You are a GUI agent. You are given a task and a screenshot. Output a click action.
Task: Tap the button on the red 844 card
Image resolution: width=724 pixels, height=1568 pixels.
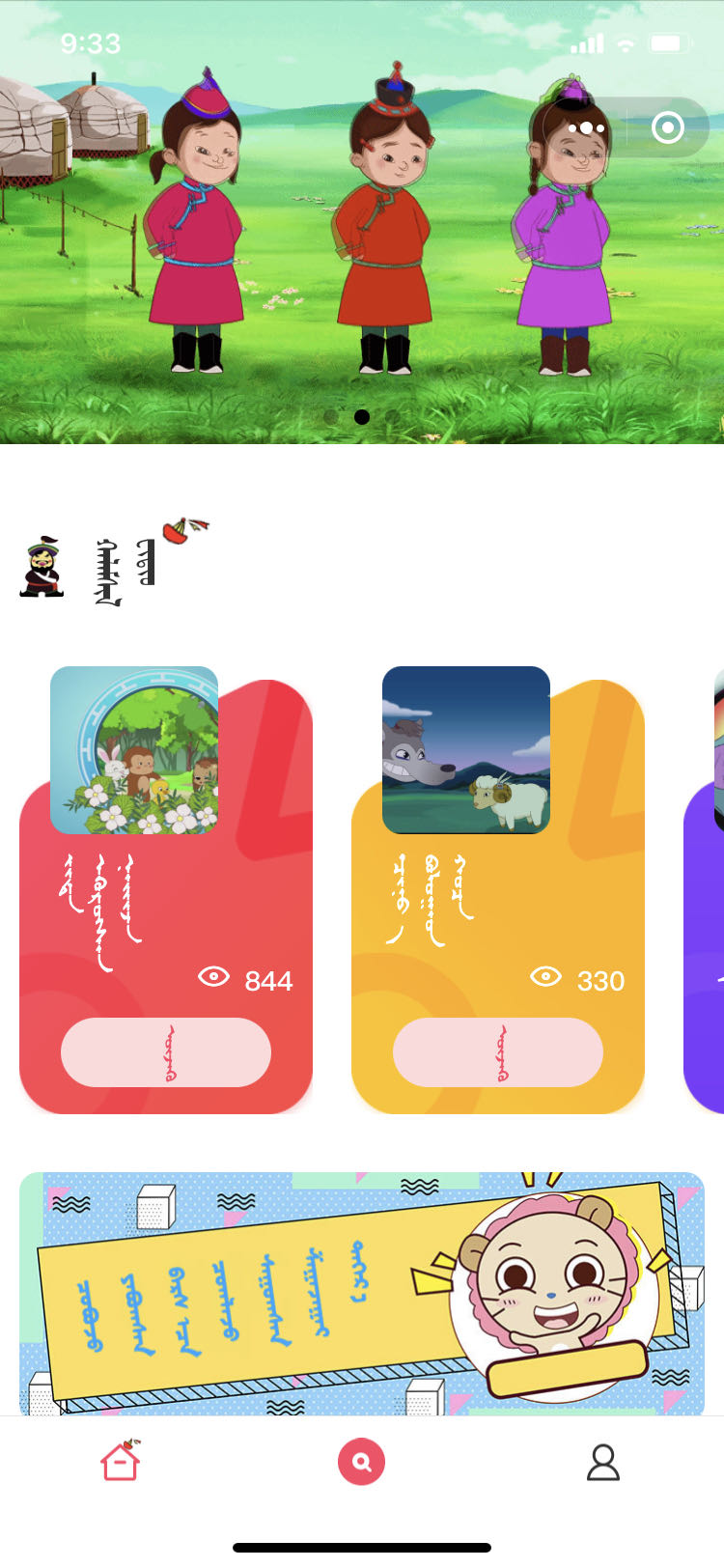(166, 1052)
